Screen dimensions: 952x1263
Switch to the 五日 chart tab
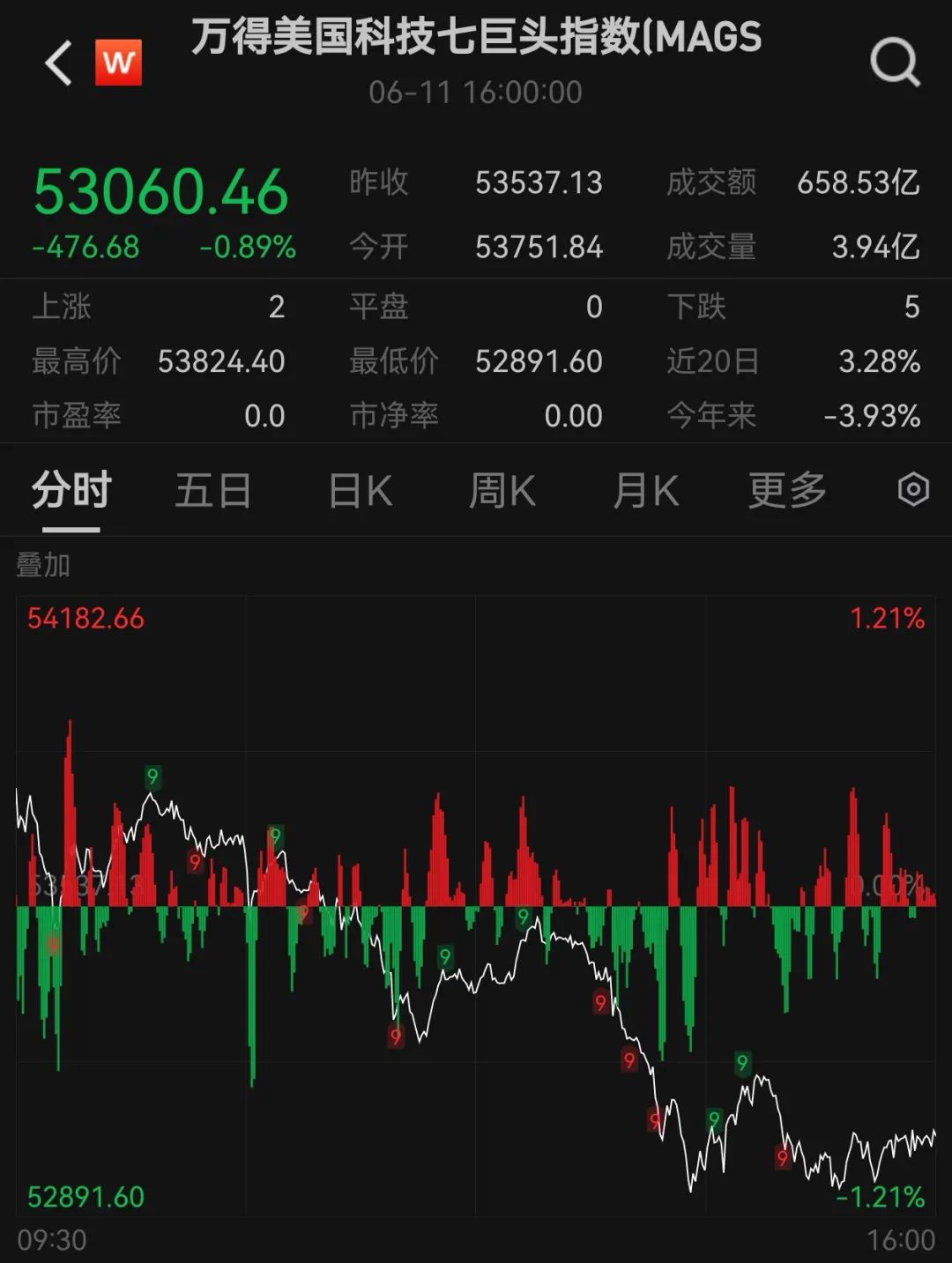click(x=212, y=491)
